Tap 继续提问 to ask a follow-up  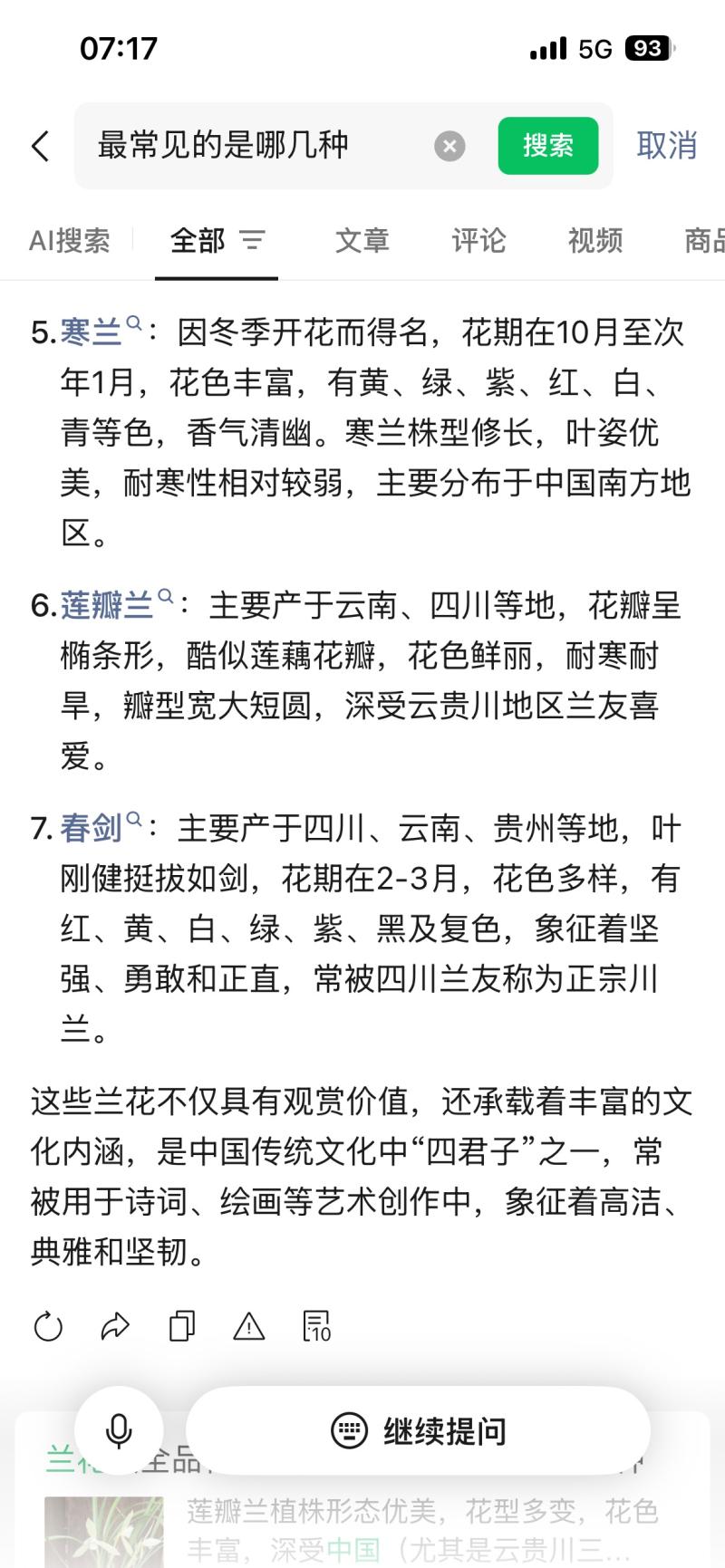[419, 1431]
